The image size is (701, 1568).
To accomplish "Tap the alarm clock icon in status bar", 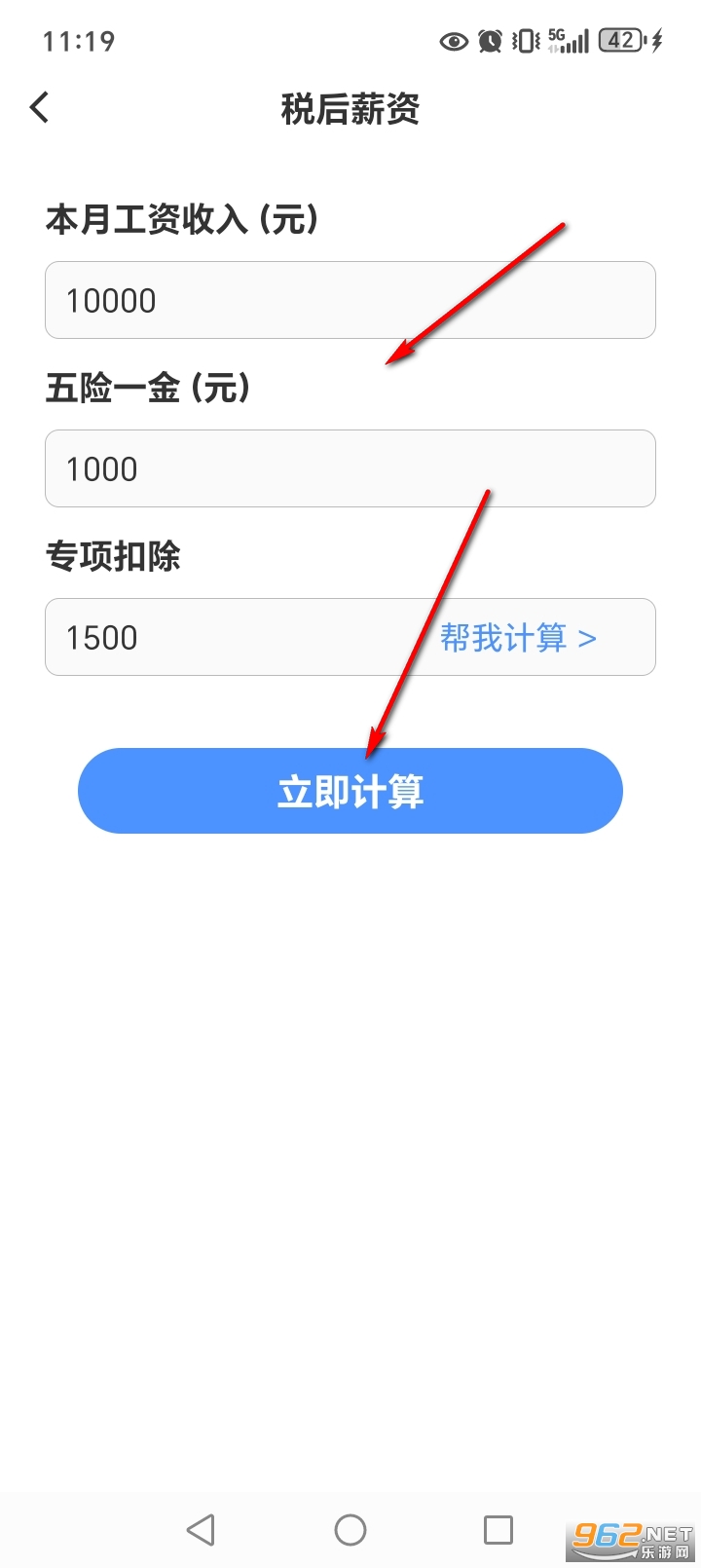I will coord(490,41).
